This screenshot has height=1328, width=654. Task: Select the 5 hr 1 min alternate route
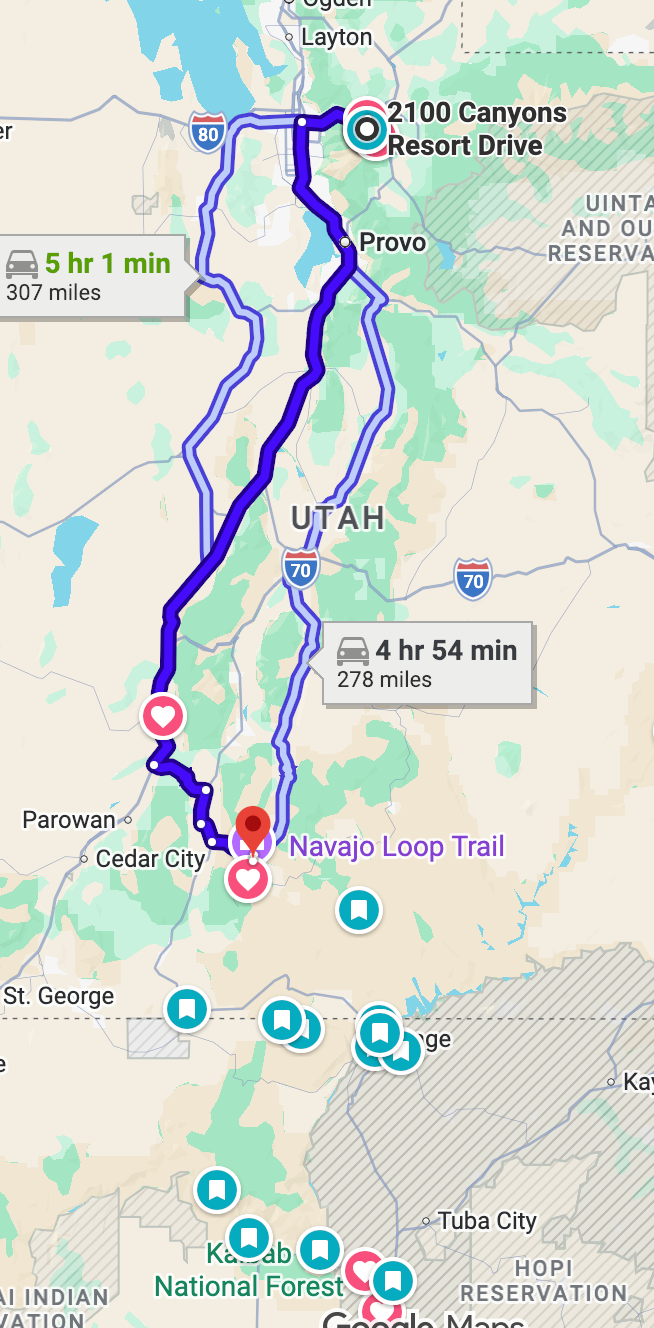(x=93, y=277)
